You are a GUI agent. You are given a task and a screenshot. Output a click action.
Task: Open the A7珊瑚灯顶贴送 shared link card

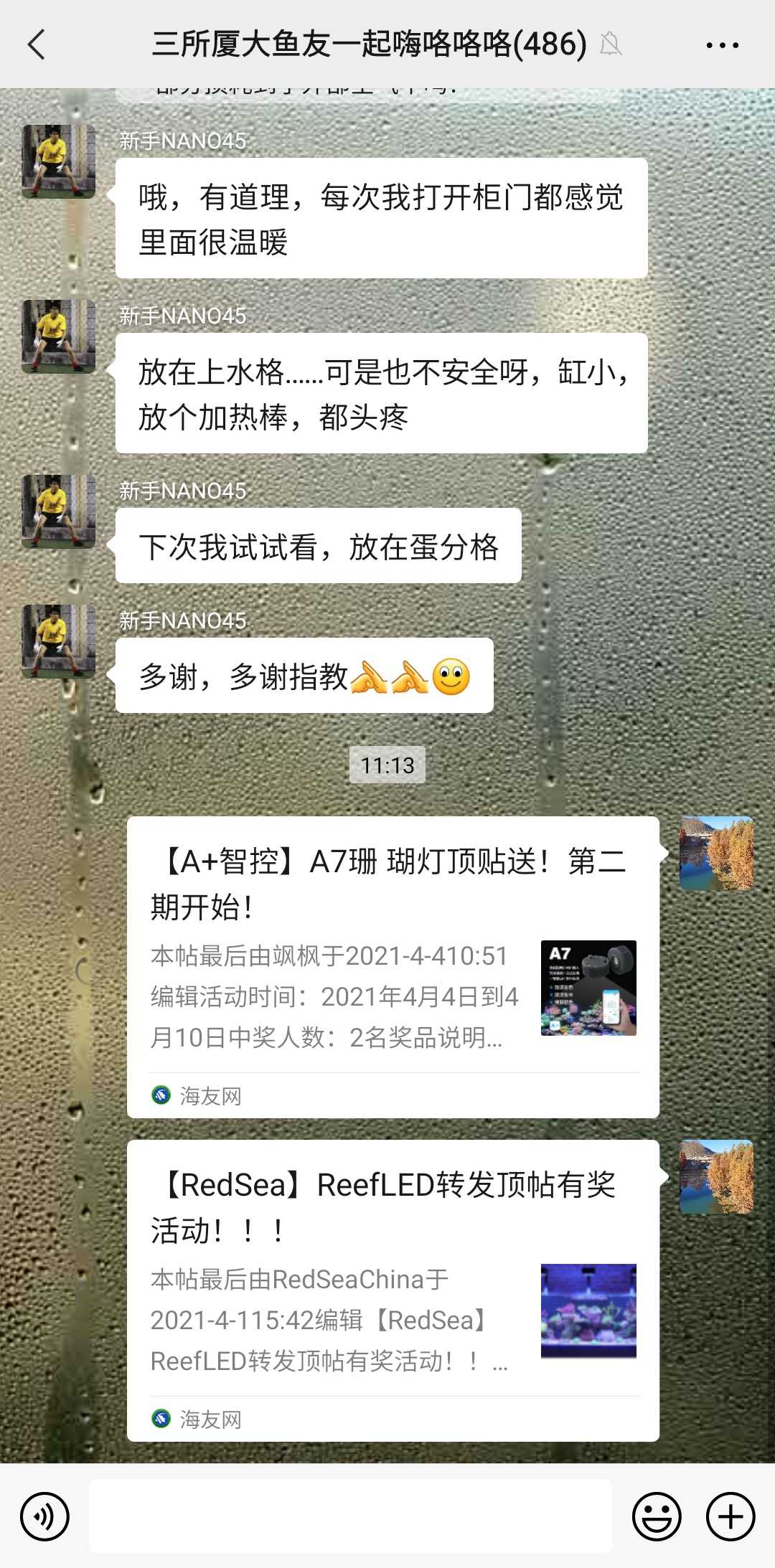(x=393, y=965)
